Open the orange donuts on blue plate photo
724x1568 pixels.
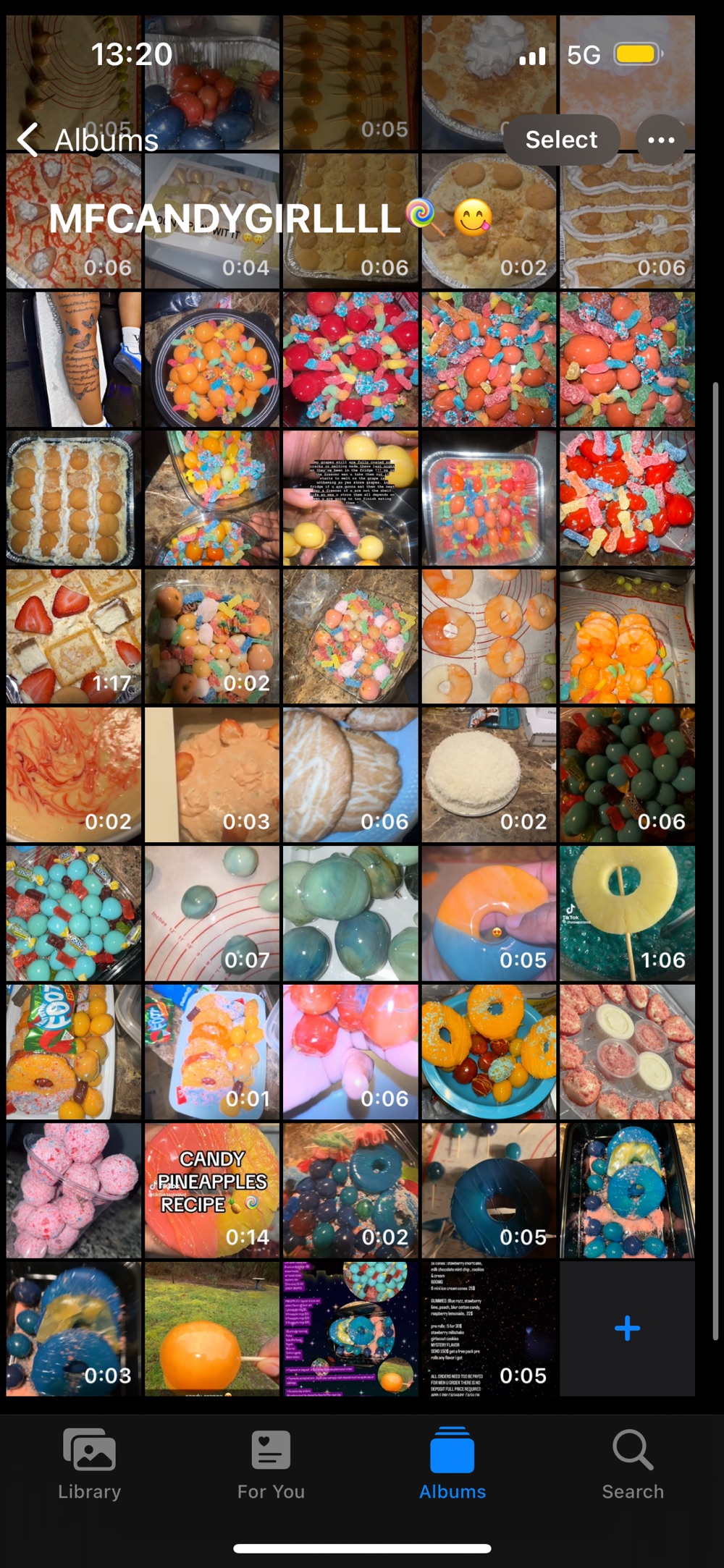489,1052
